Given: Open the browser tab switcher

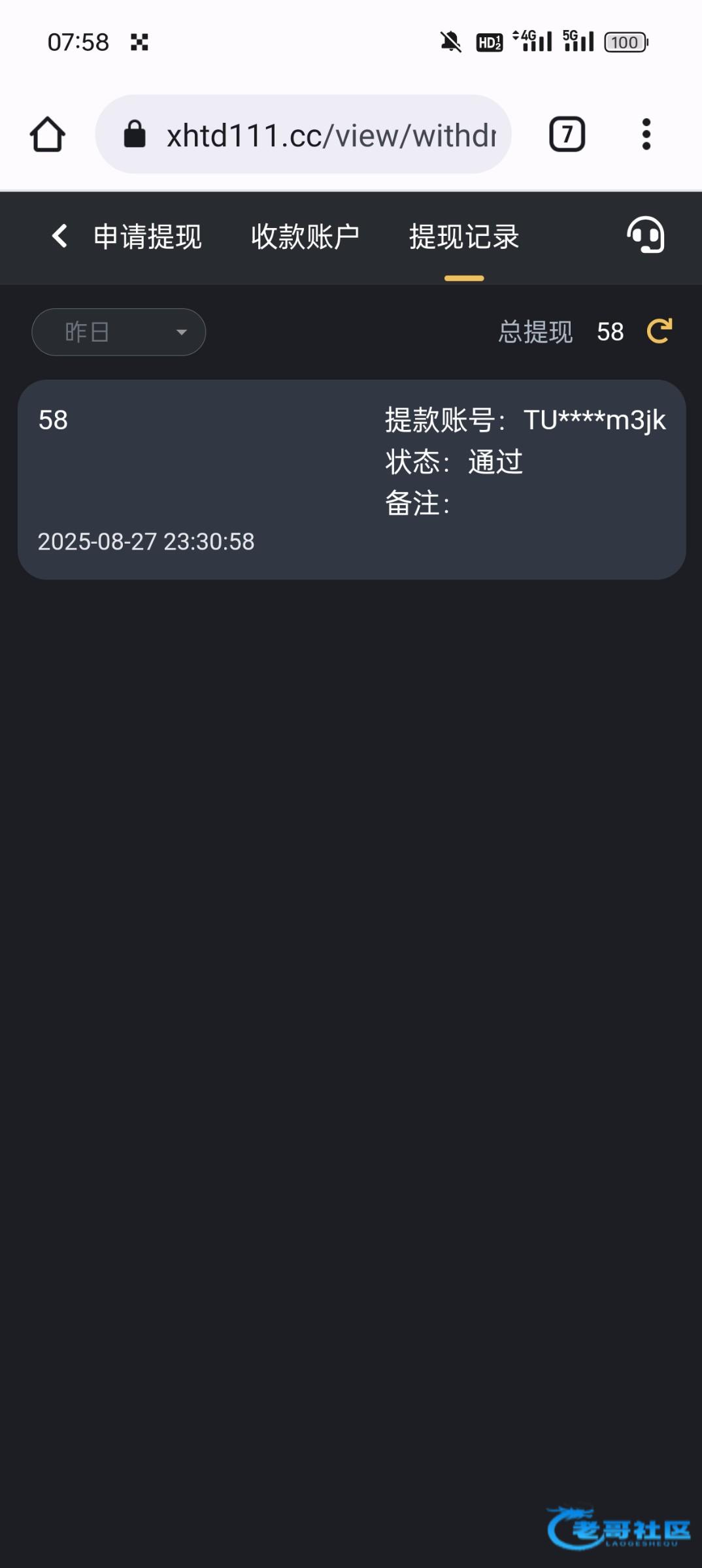Looking at the screenshot, I should (567, 135).
